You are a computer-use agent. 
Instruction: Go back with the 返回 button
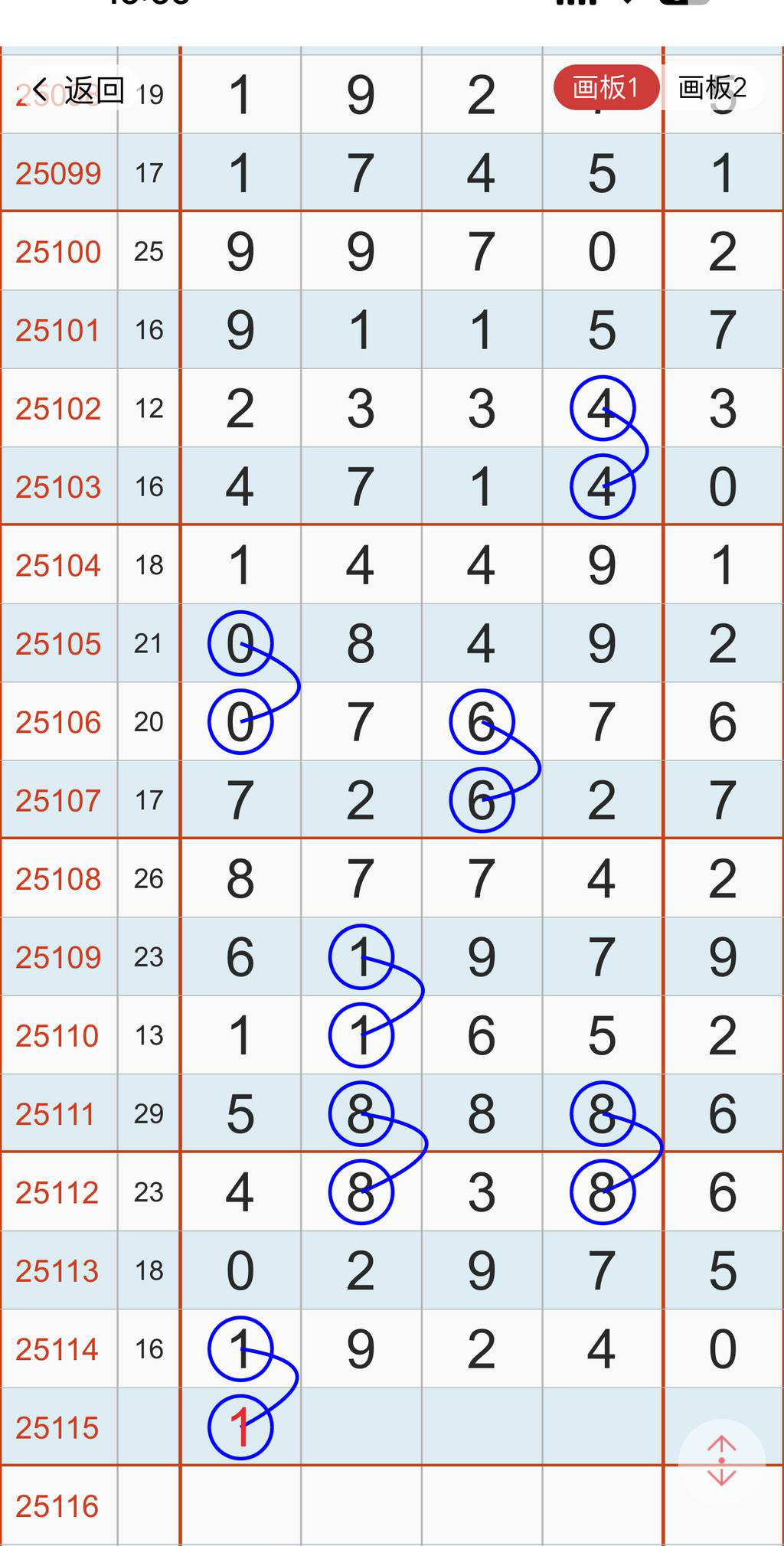tap(79, 90)
